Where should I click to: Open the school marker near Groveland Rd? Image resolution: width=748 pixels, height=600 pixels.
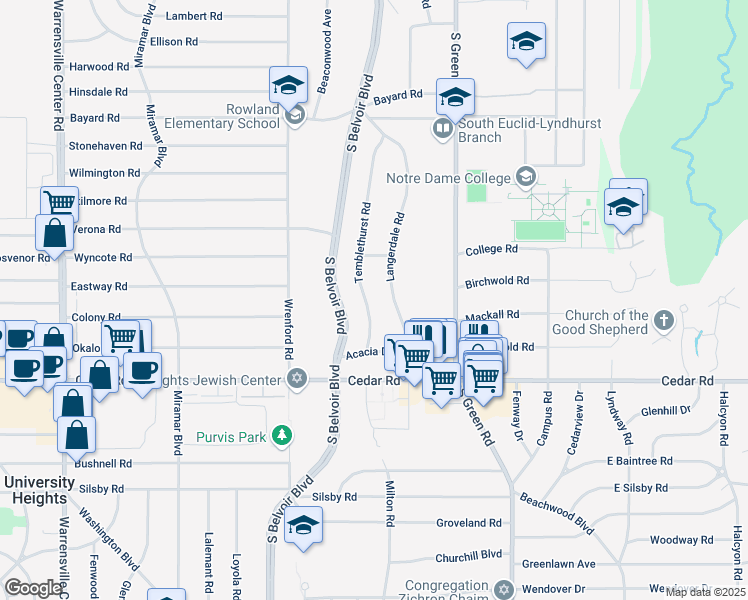[x=303, y=527]
